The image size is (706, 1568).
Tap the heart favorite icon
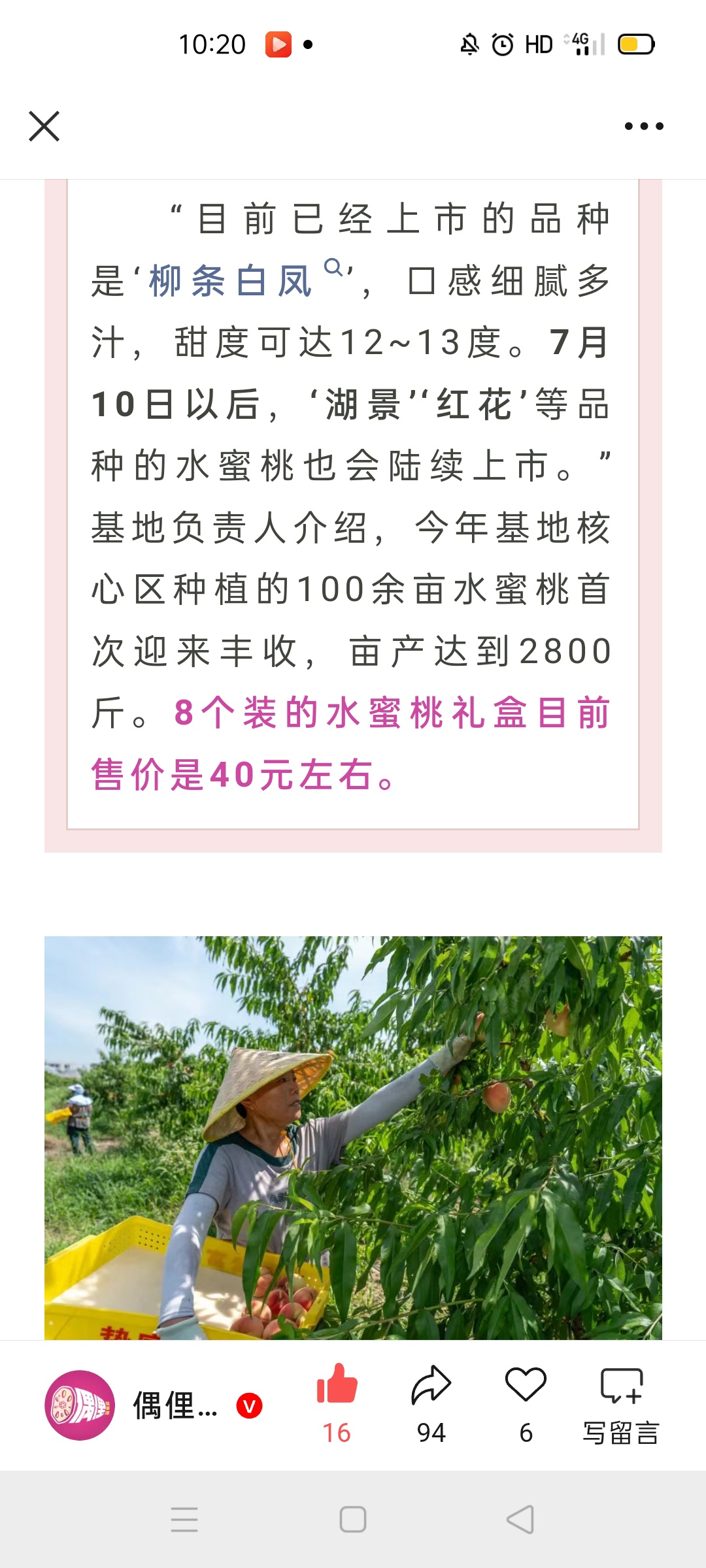526,1384
